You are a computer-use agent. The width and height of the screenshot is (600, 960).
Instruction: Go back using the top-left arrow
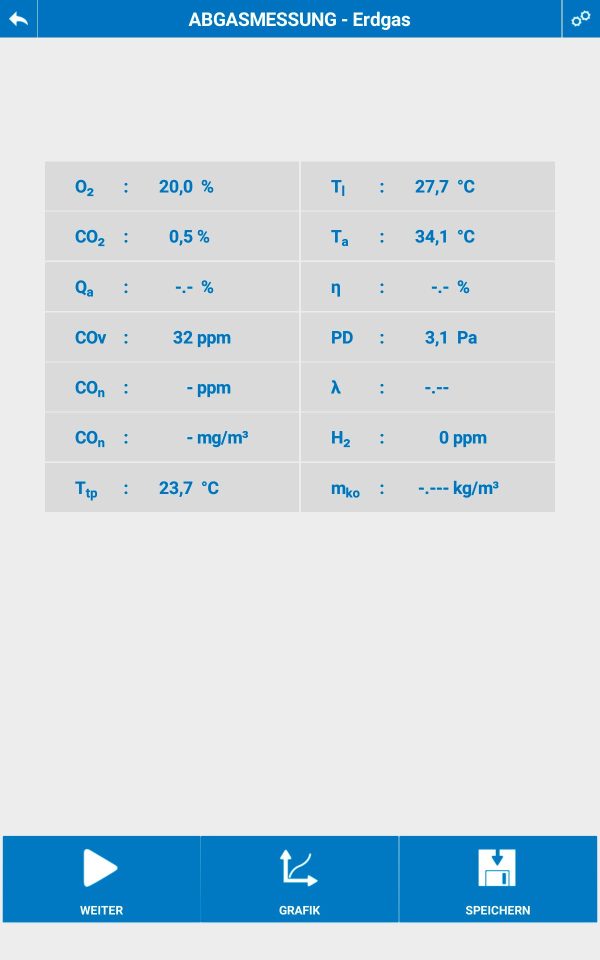[18, 19]
